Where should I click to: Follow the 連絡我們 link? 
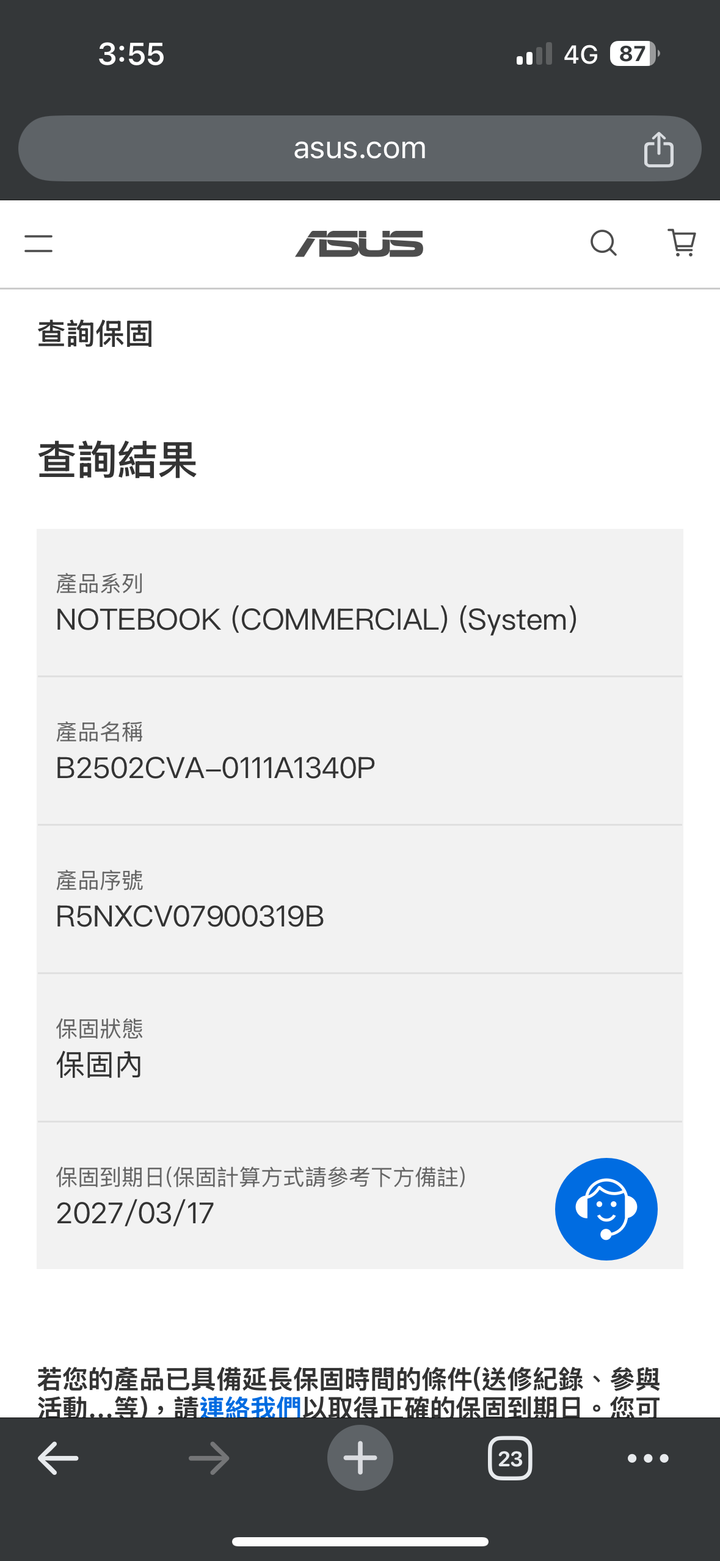250,1408
